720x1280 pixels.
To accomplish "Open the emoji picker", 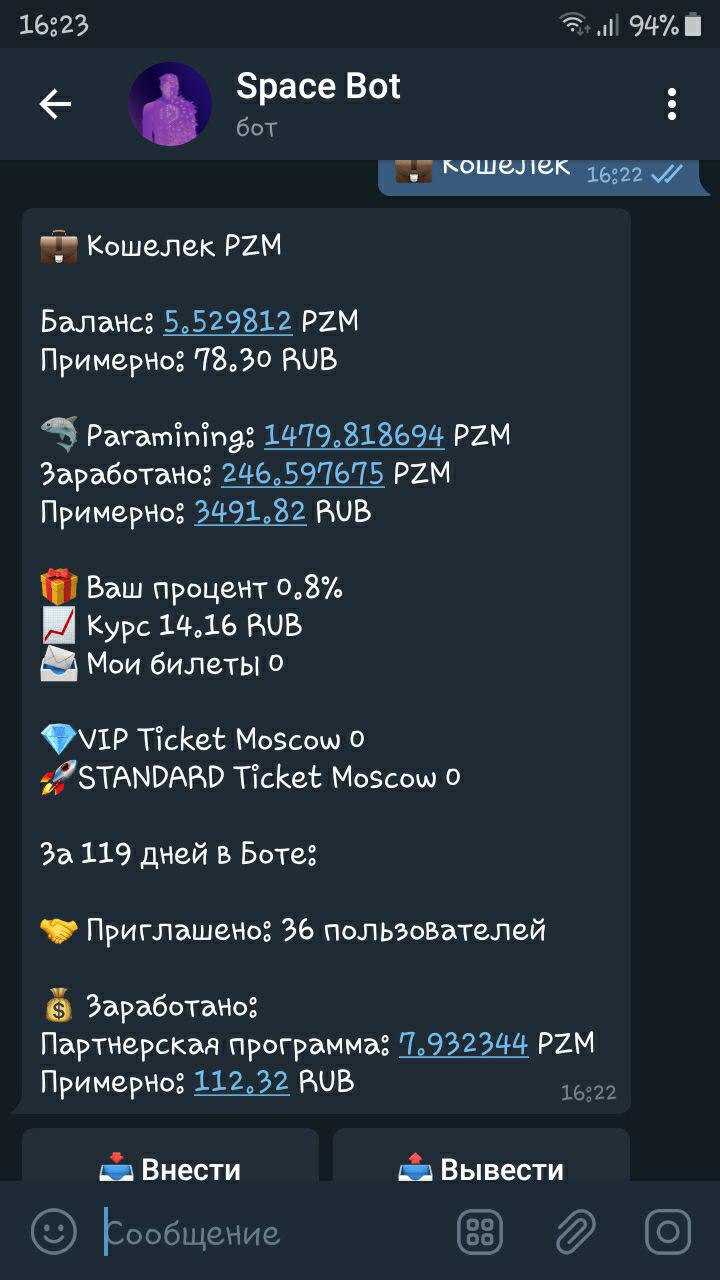I will (x=54, y=1232).
